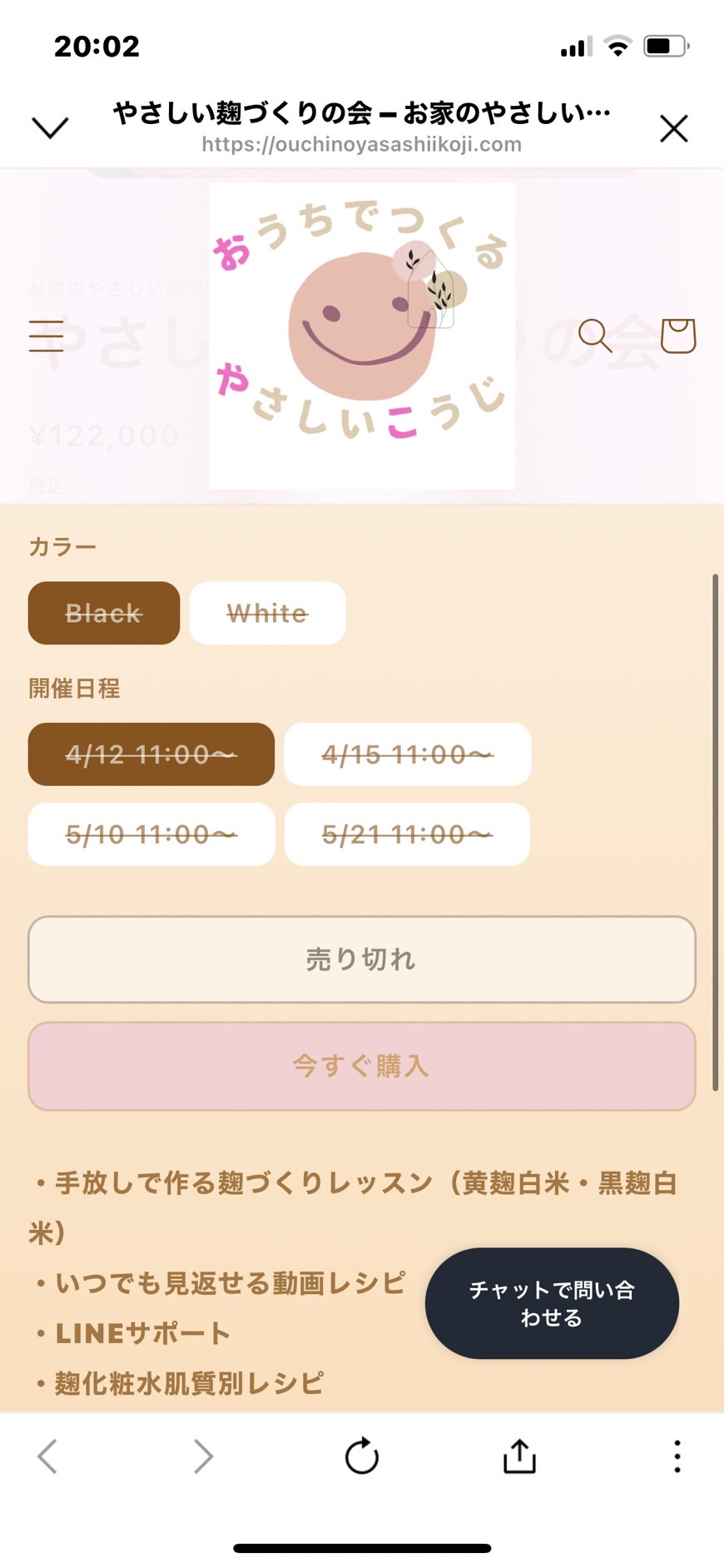
Task: Collapse browser with the down chevron
Action: [x=50, y=127]
